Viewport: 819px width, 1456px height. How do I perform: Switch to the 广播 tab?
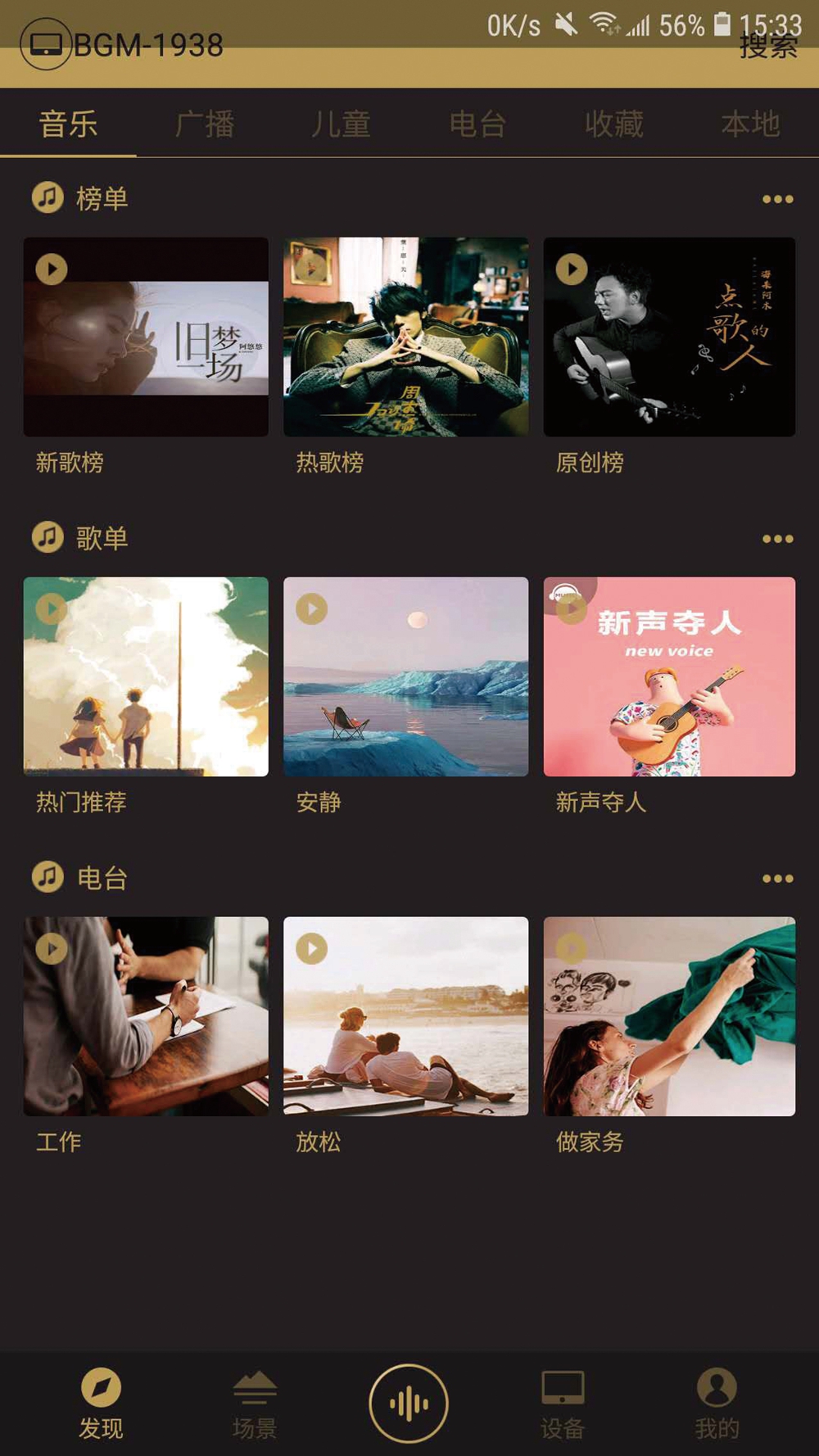(x=205, y=124)
